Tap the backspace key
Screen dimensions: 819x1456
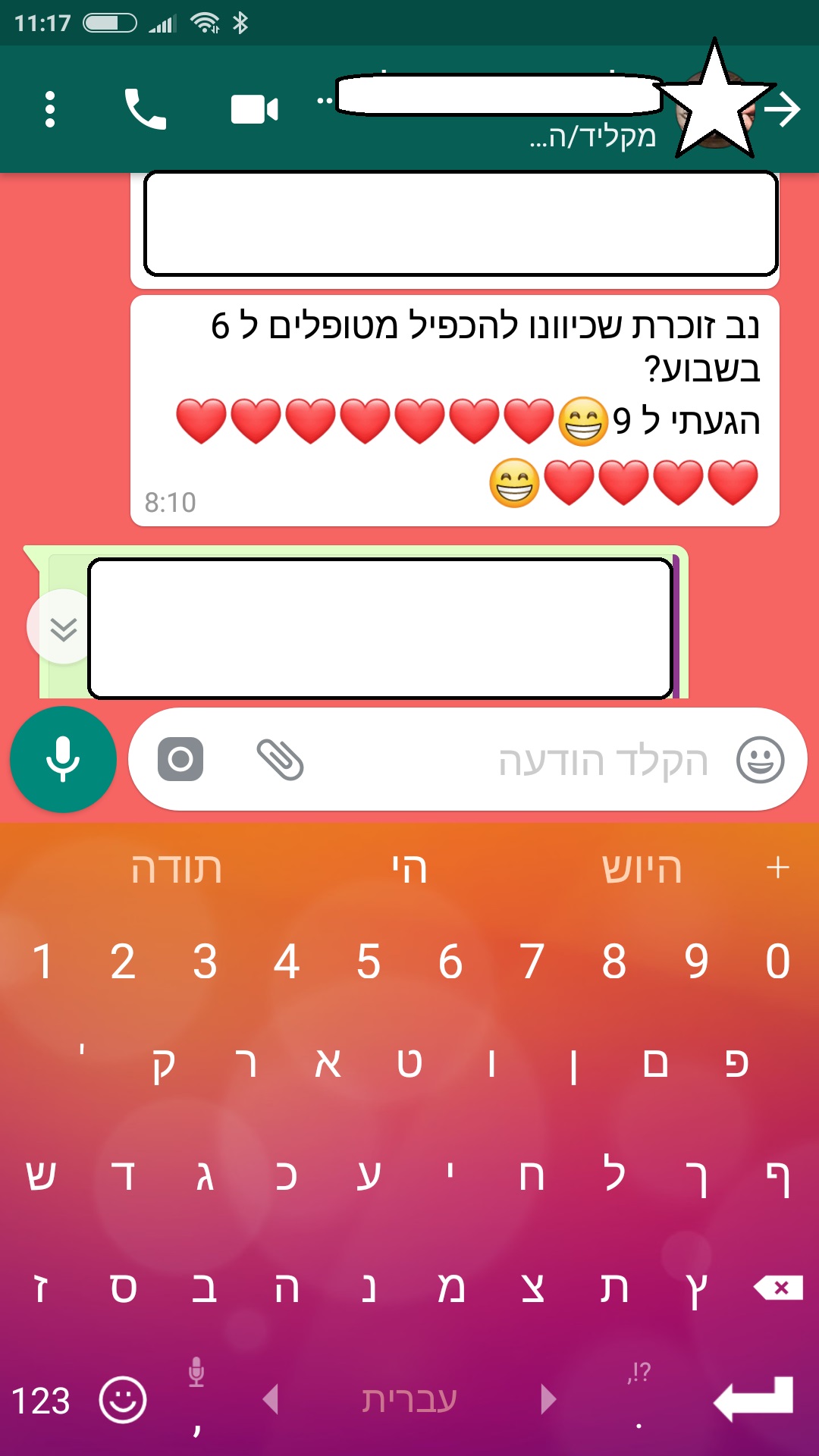[x=778, y=1287]
